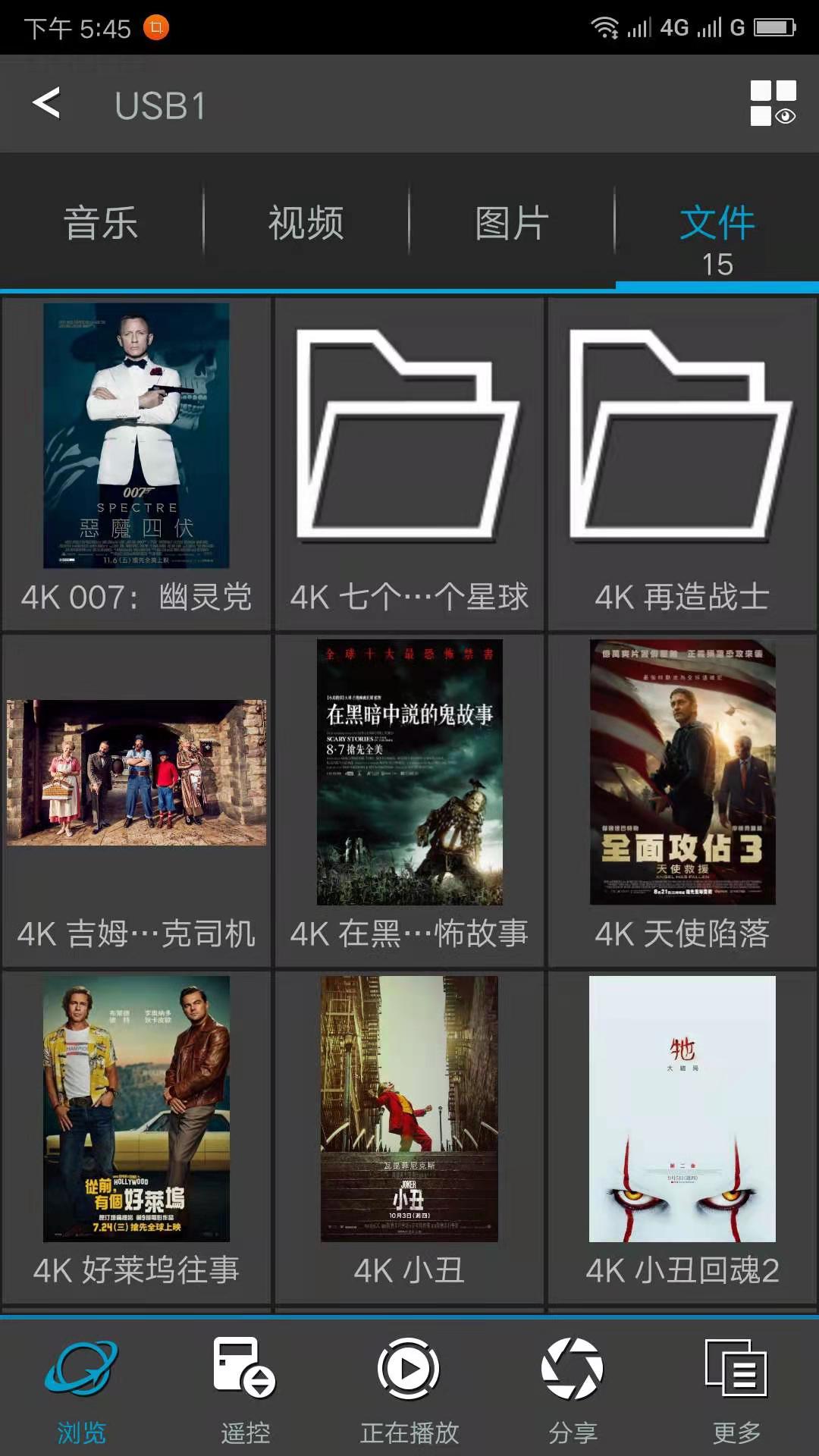Open 4K 小丑回魂2 item
Viewport: 819px width, 1456px height.
682,1136
